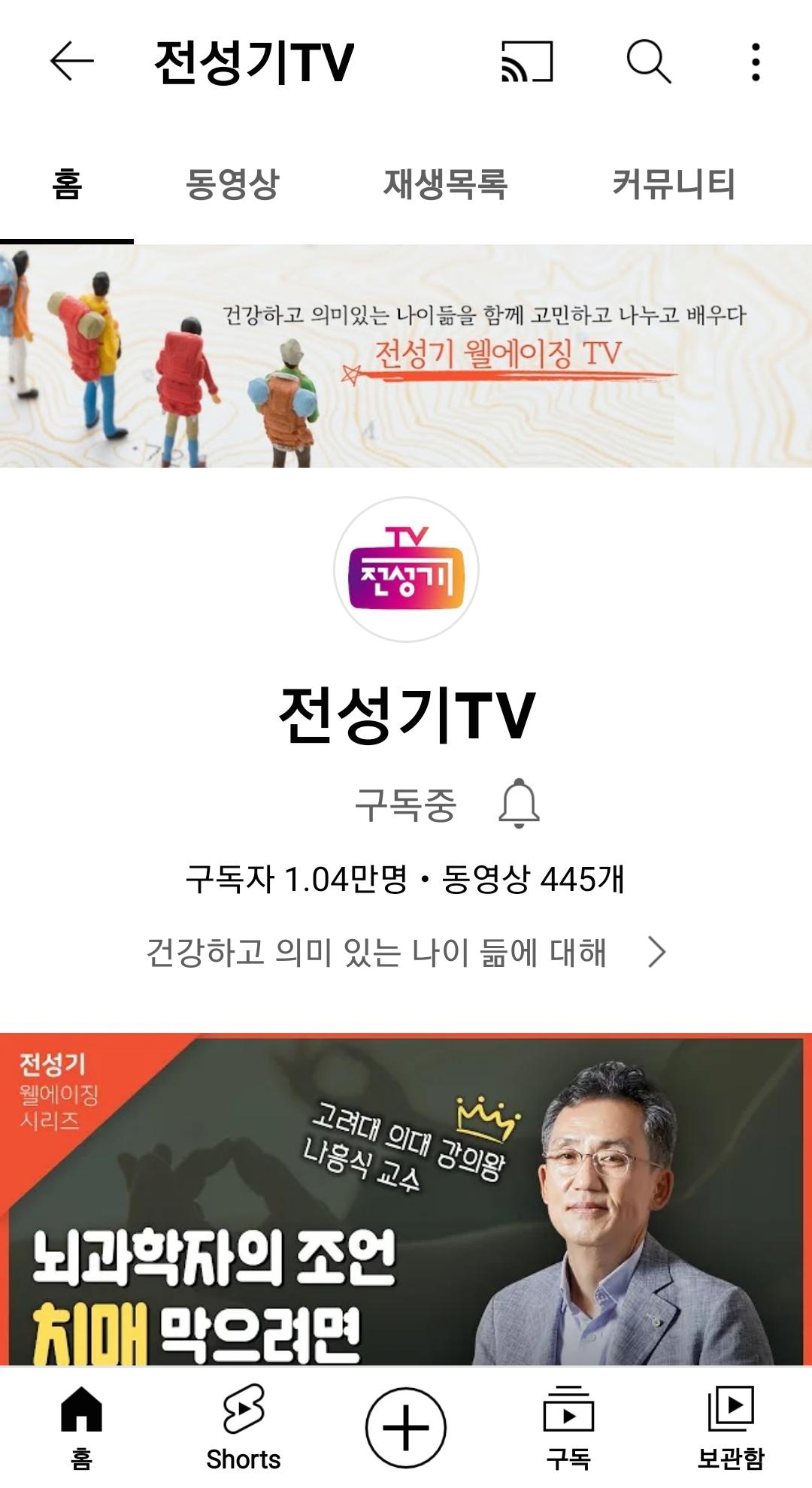Go back using the arrow icon
Image resolution: width=812 pixels, height=1488 pixels.
71,61
